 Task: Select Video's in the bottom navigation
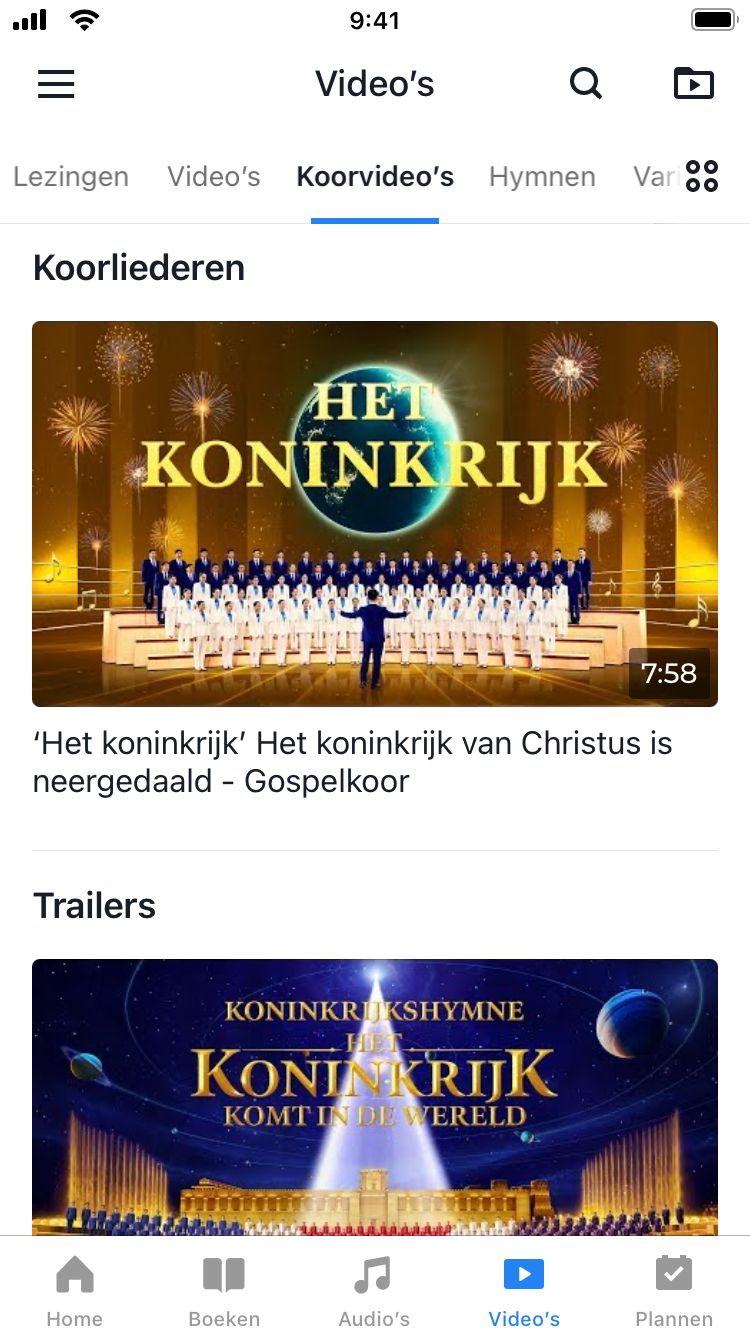click(524, 1290)
